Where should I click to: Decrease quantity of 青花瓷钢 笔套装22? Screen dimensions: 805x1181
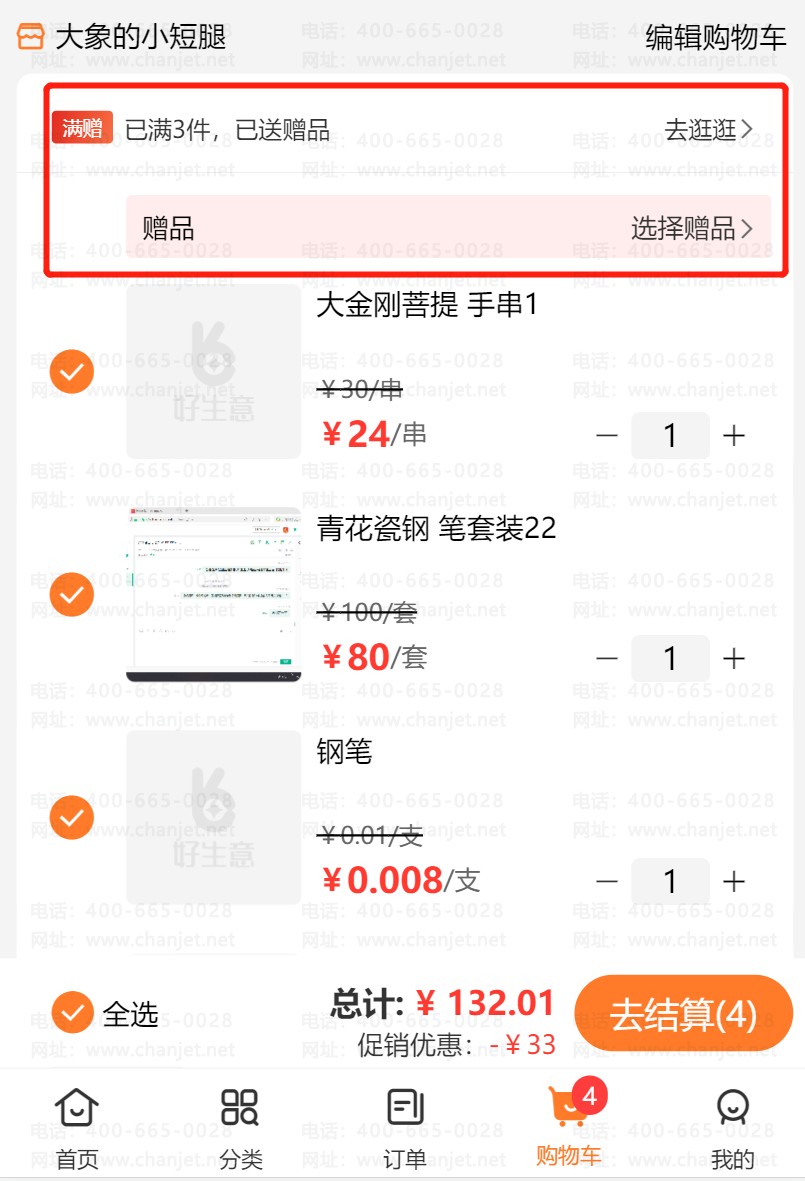(x=607, y=659)
